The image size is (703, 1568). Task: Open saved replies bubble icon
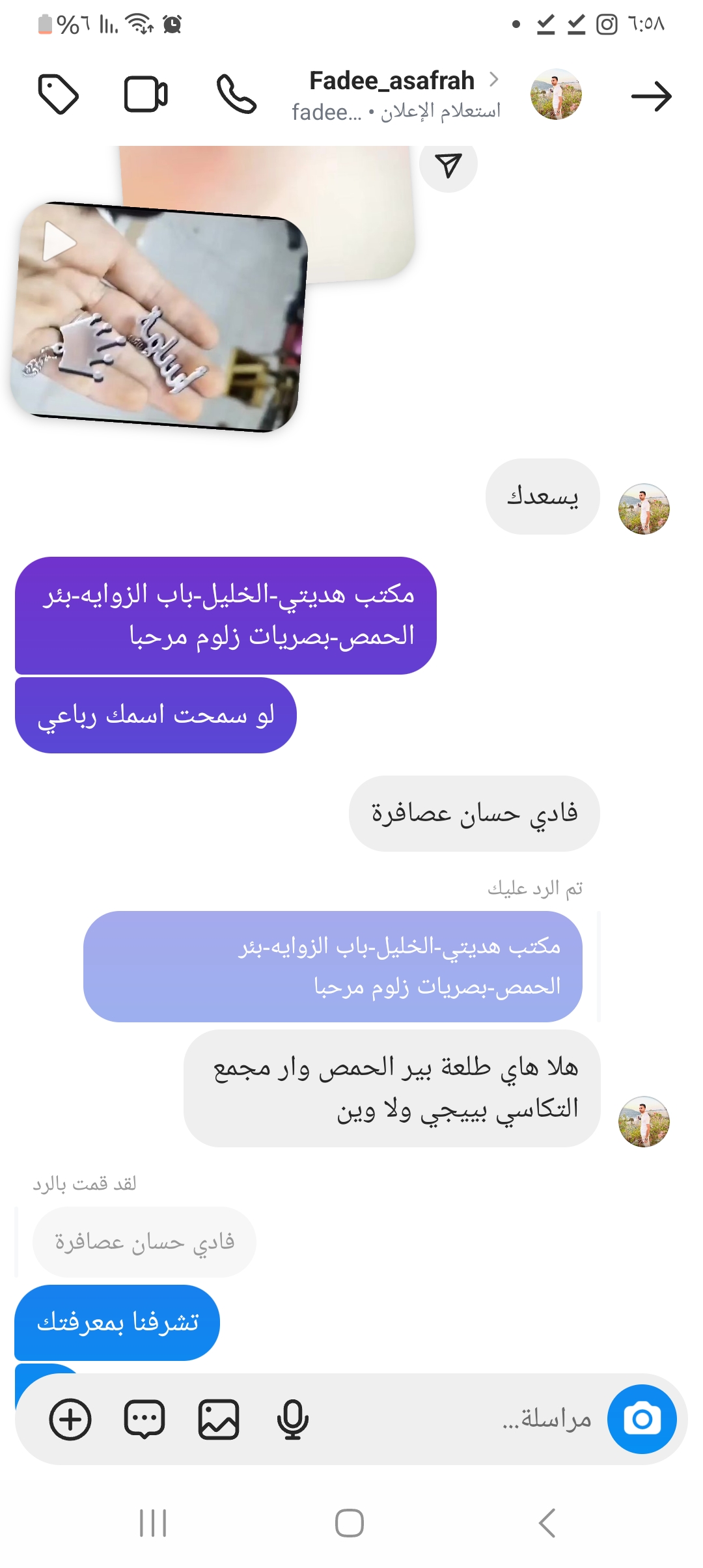pyautogui.click(x=145, y=1419)
